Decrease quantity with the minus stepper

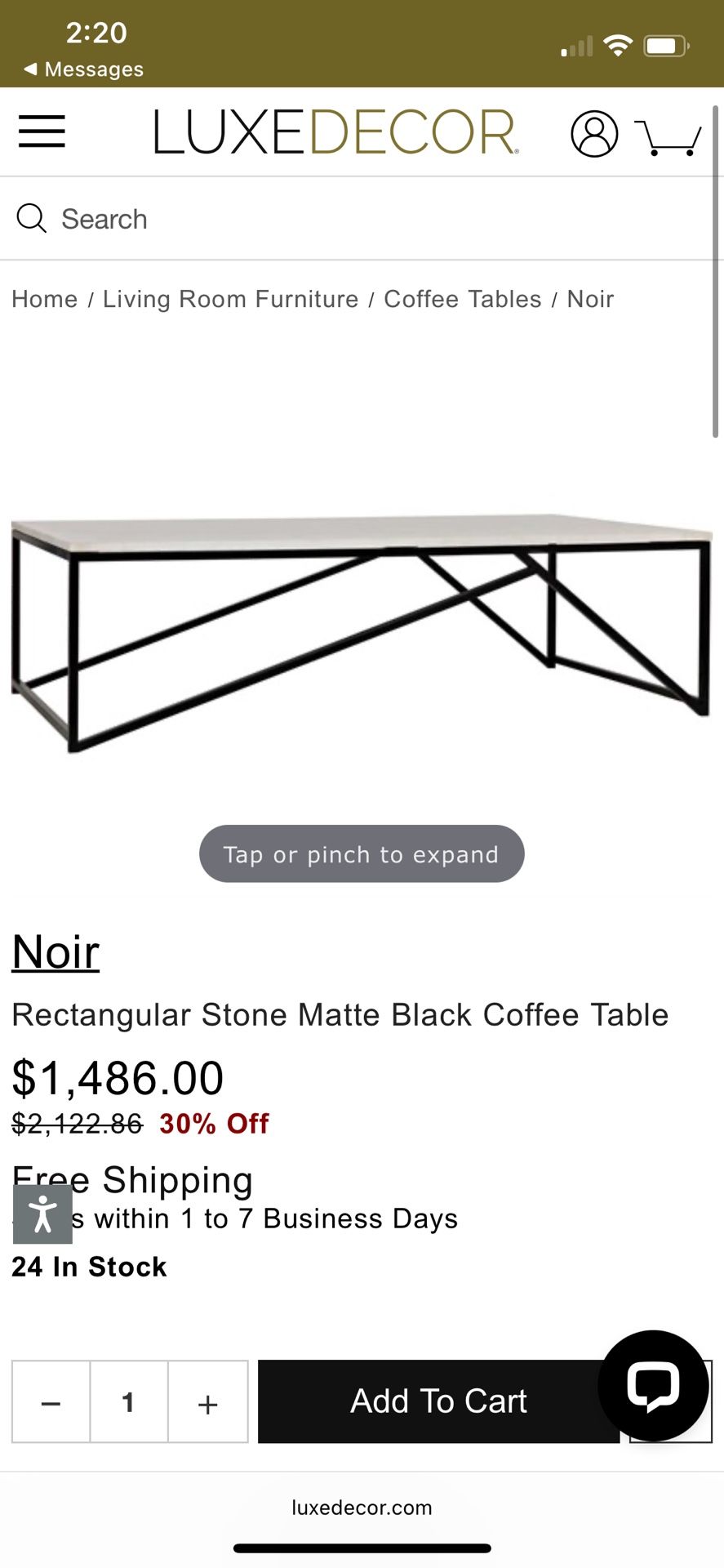click(x=50, y=1401)
